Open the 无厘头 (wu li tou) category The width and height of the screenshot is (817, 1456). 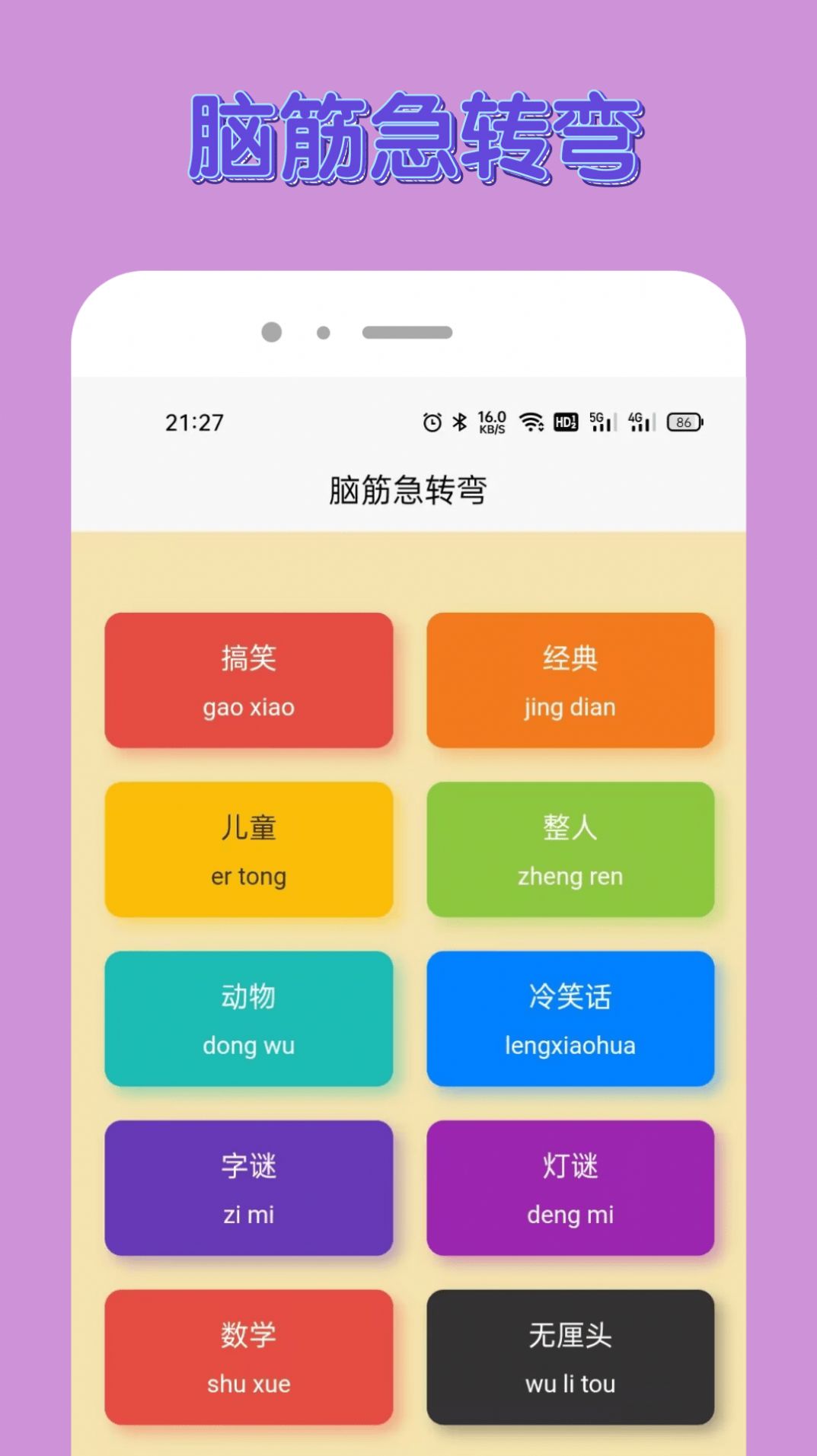570,1358
